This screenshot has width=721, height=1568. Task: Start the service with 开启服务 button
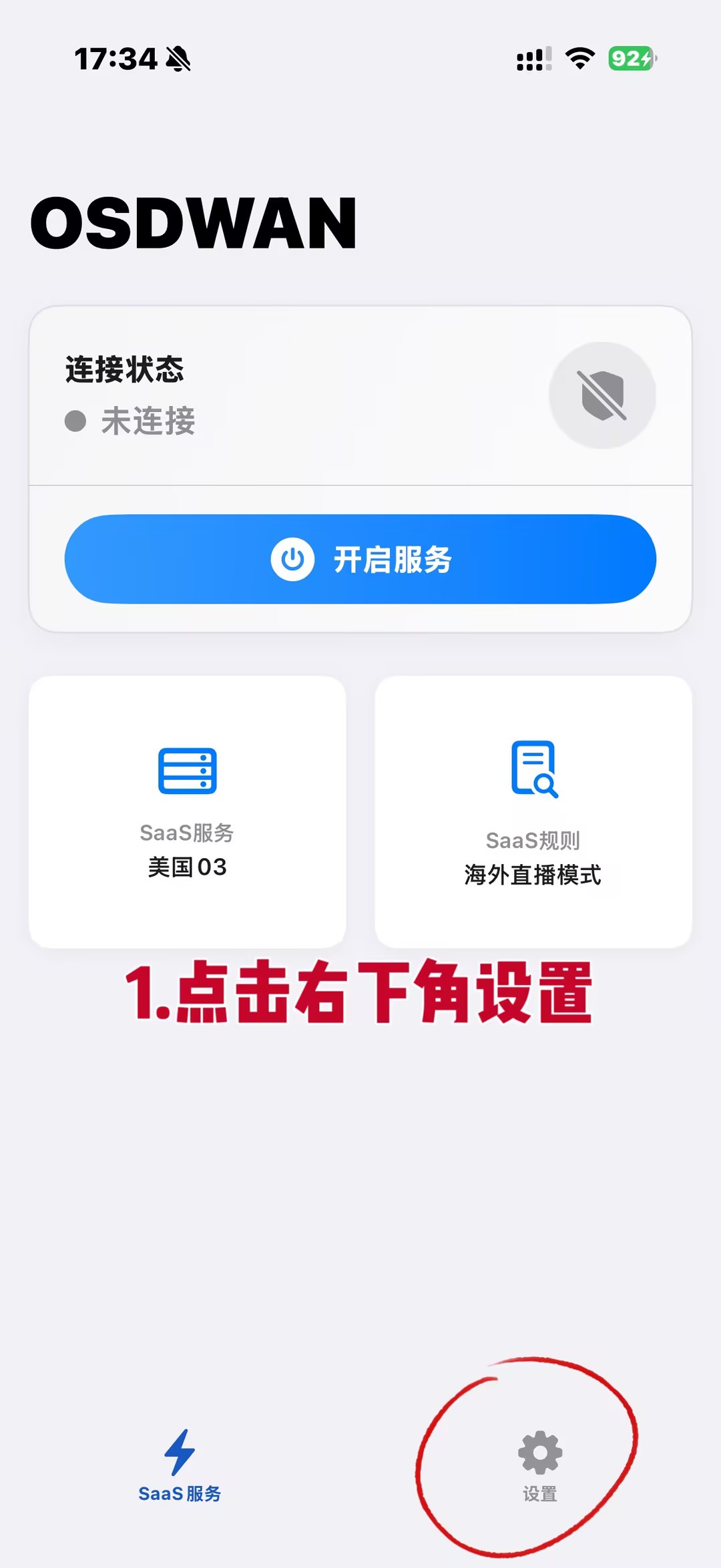(x=360, y=559)
